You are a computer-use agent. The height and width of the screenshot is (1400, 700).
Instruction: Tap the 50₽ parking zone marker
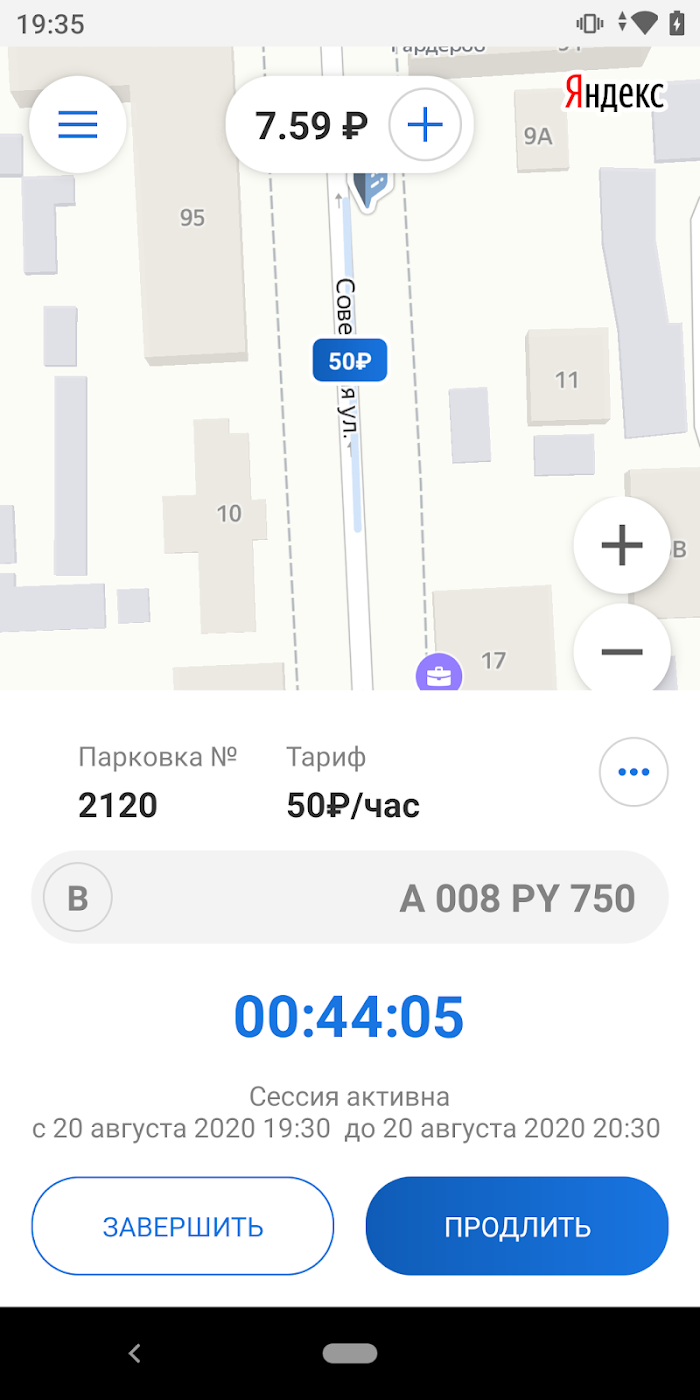[350, 361]
